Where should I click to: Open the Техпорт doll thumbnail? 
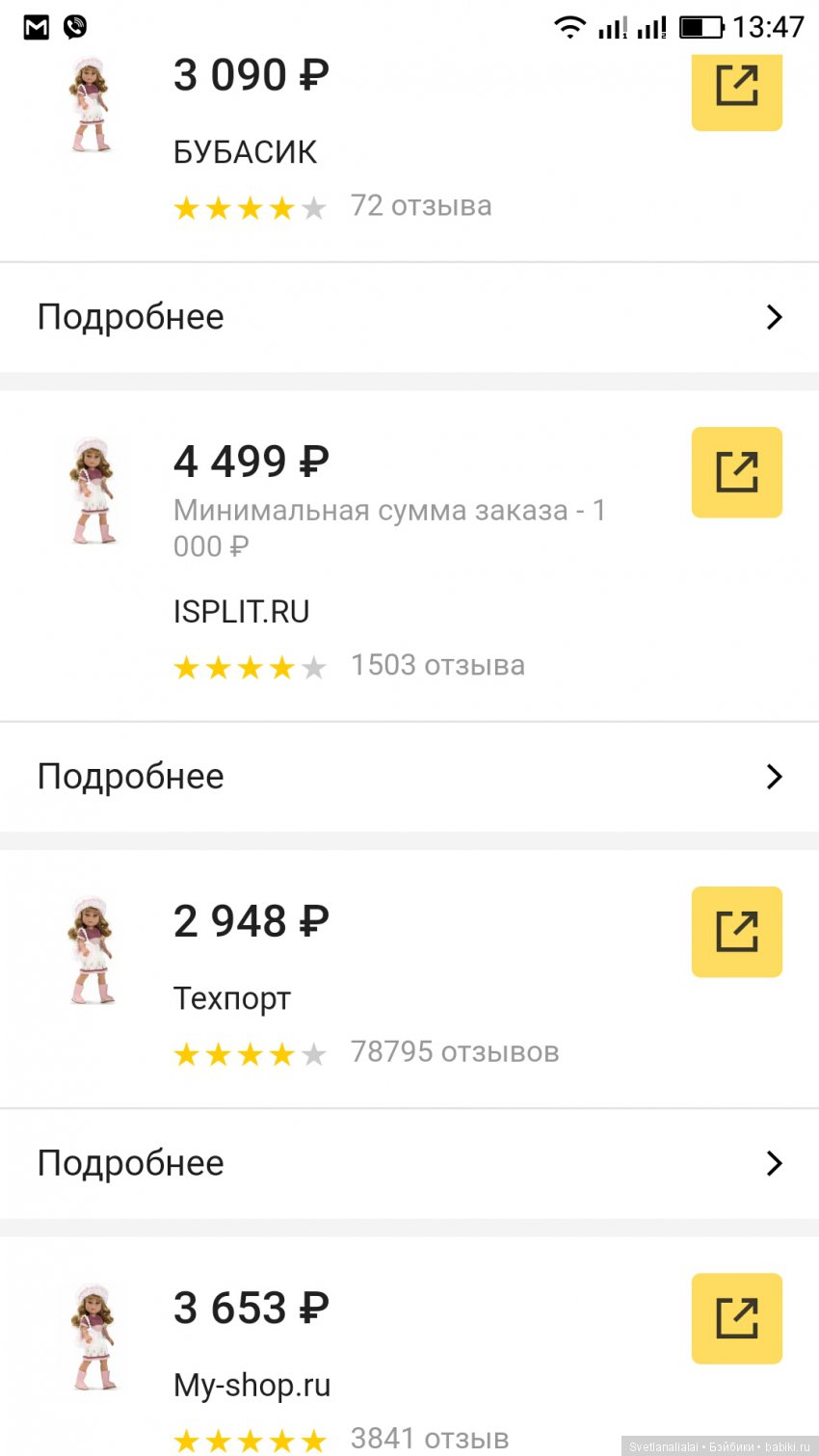pyautogui.click(x=92, y=950)
